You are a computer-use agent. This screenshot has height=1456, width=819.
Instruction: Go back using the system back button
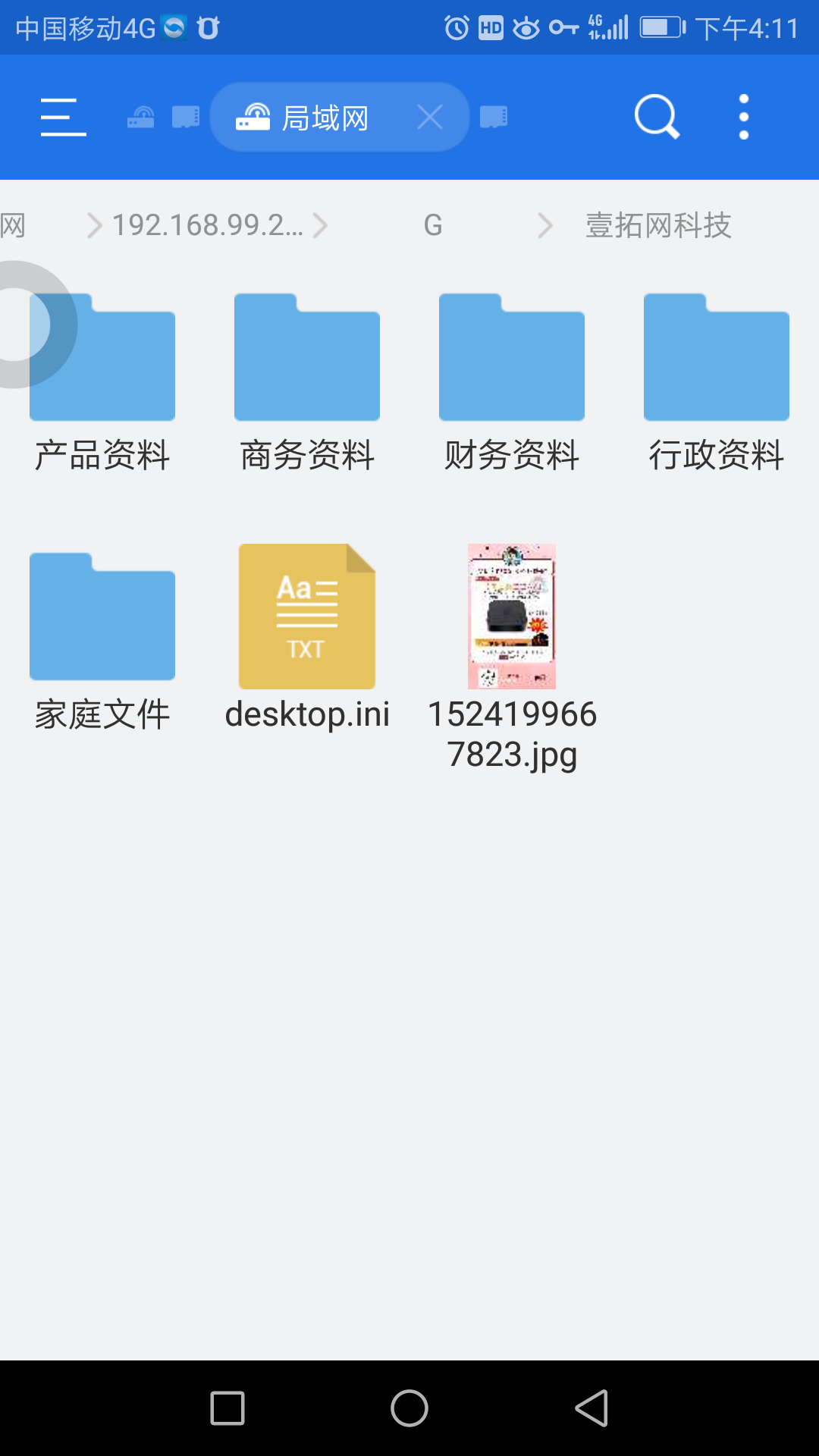[591, 1408]
